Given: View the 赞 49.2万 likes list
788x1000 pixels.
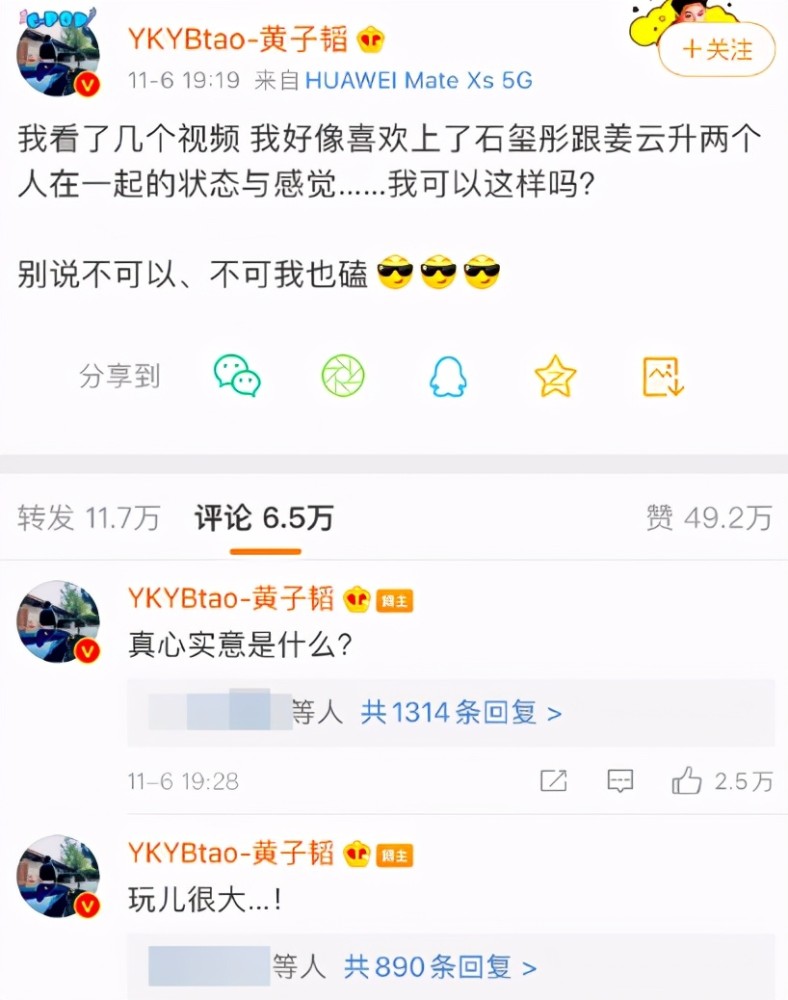Looking at the screenshot, I should 709,518.
